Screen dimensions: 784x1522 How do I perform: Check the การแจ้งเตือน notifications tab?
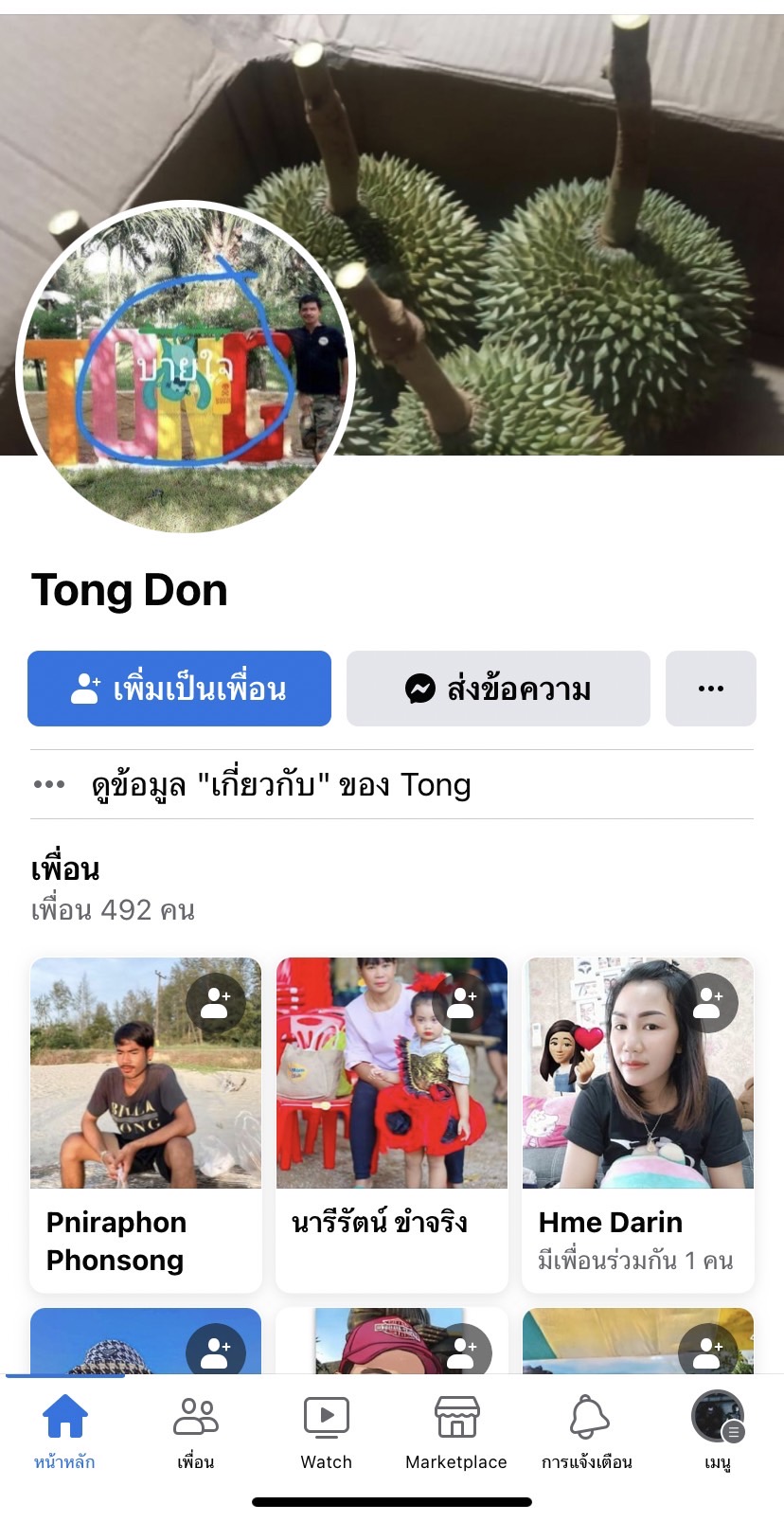coord(587,1430)
